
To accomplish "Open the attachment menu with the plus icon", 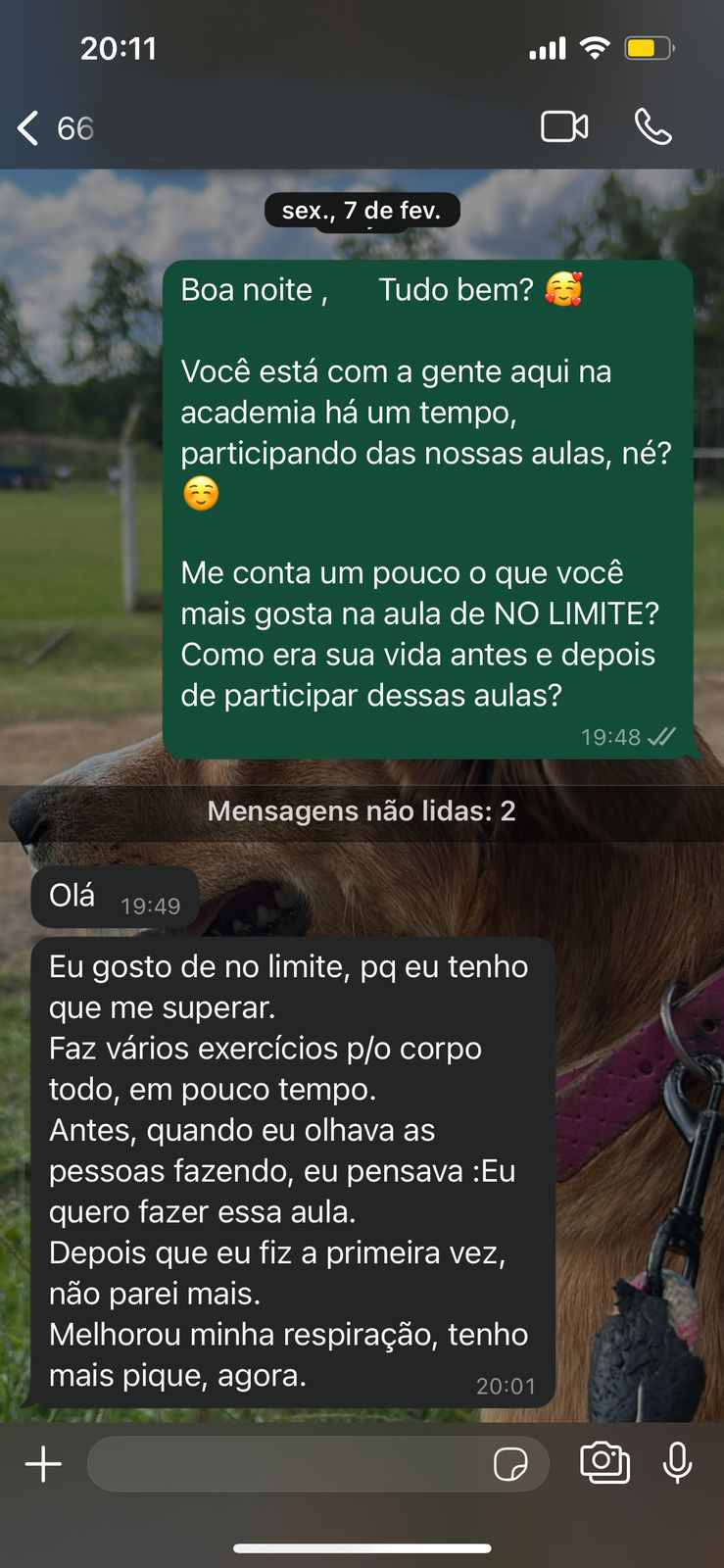I will point(42,1464).
